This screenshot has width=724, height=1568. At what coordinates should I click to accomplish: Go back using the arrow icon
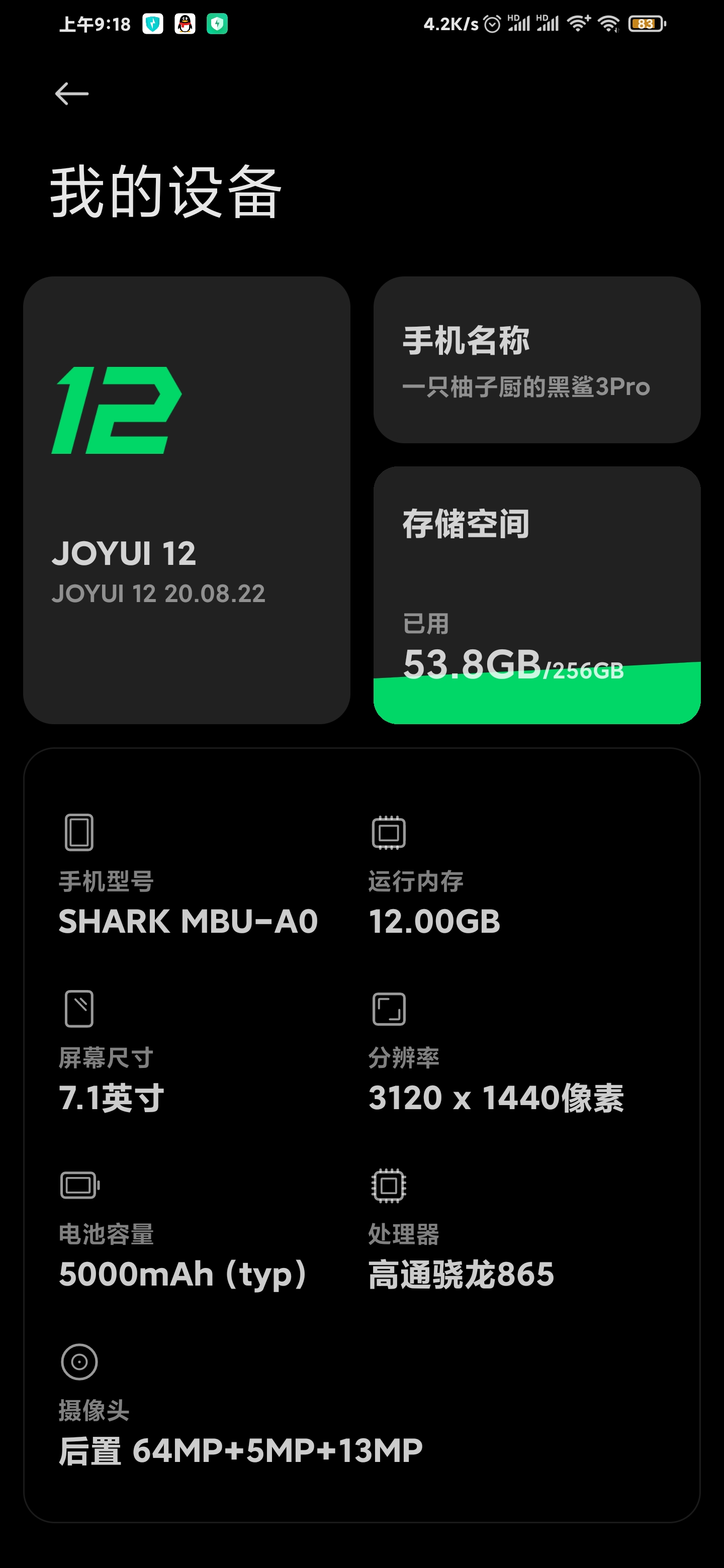point(72,94)
